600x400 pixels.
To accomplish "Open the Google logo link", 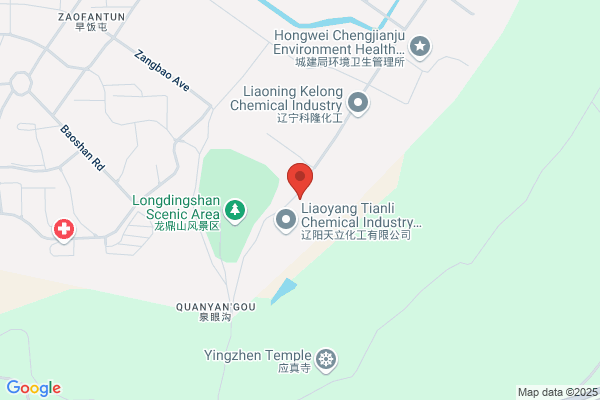I will pyautogui.click(x=34, y=388).
